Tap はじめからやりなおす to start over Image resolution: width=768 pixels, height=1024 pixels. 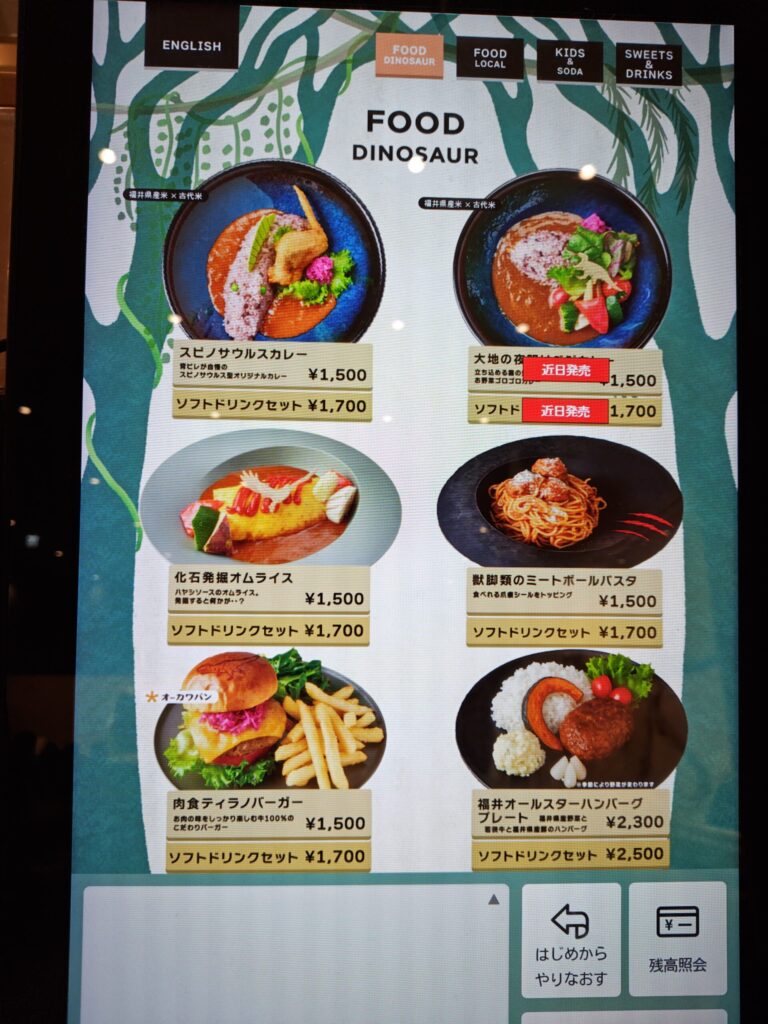(571, 939)
